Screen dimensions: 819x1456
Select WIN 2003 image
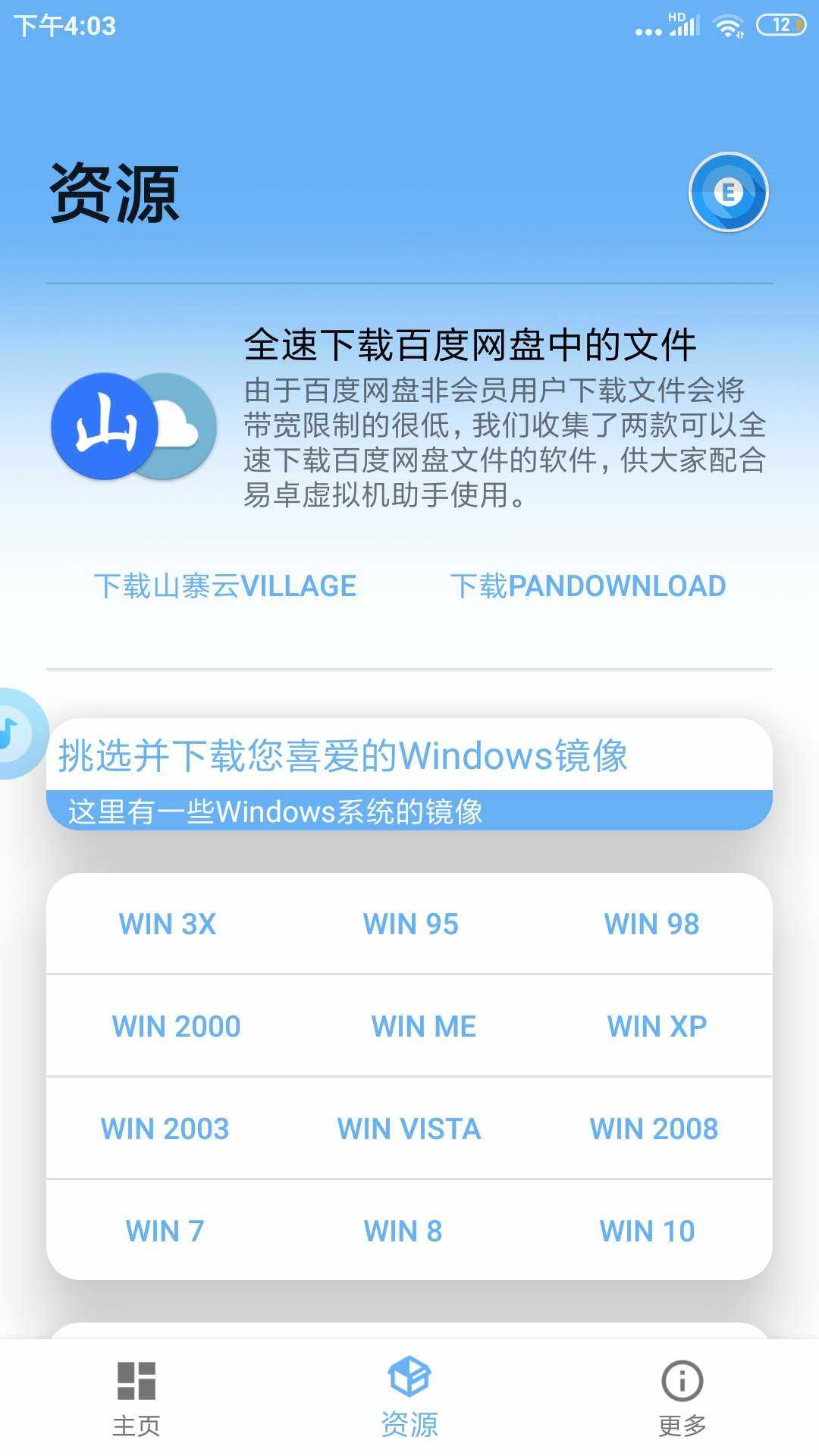165,1129
